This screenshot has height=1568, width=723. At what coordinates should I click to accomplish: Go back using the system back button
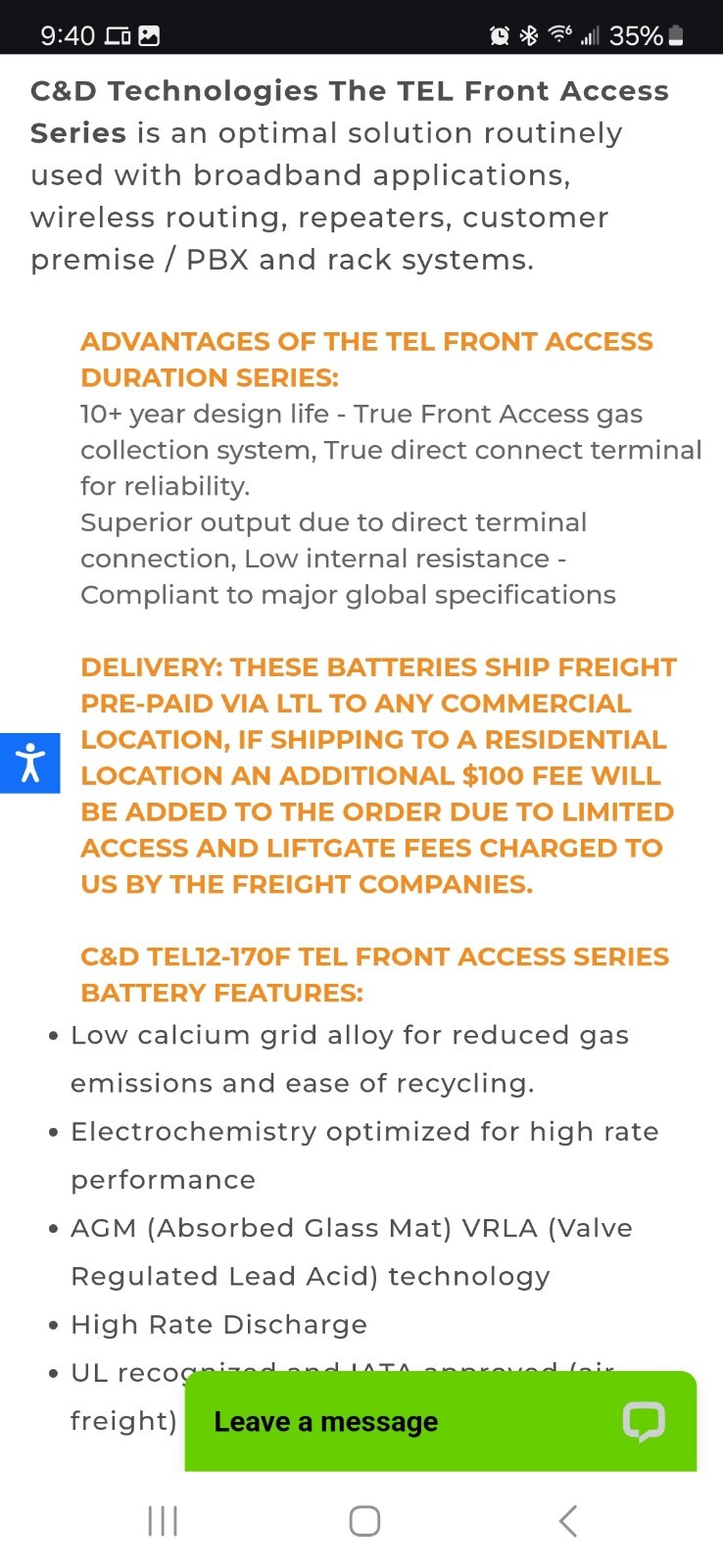[x=568, y=1521]
